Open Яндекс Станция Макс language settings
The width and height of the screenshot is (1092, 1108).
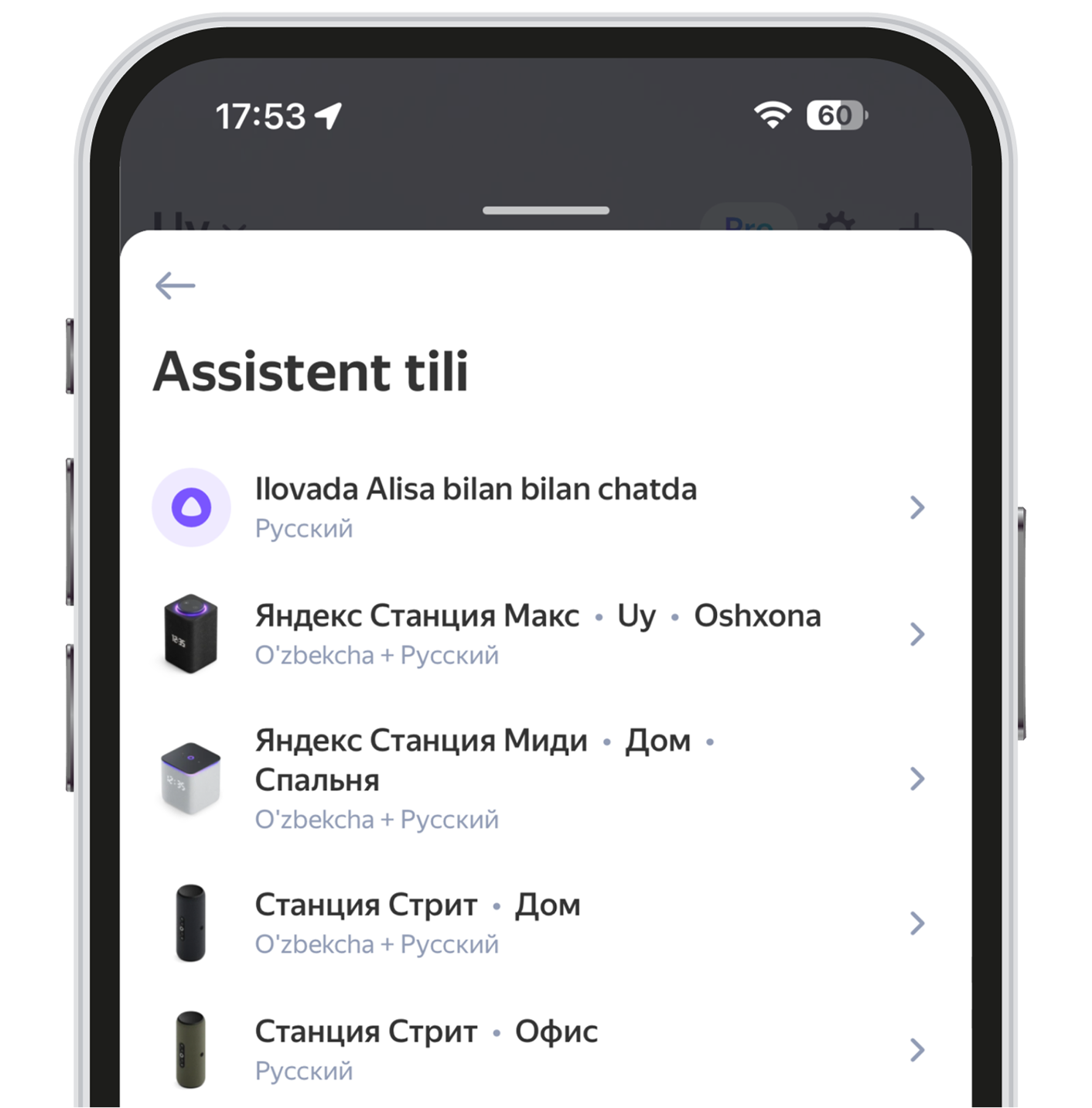(x=541, y=634)
